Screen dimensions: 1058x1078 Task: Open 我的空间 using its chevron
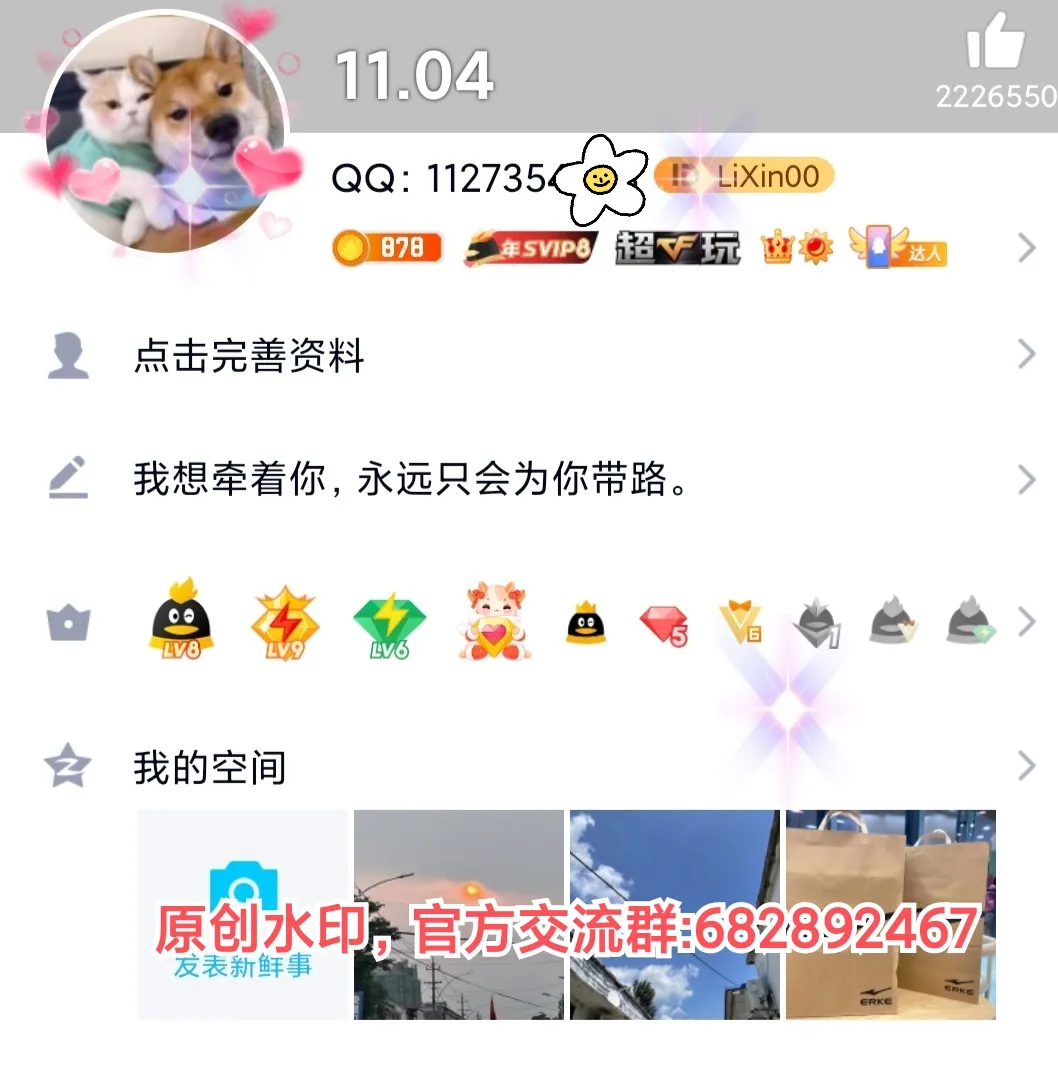(x=1027, y=766)
